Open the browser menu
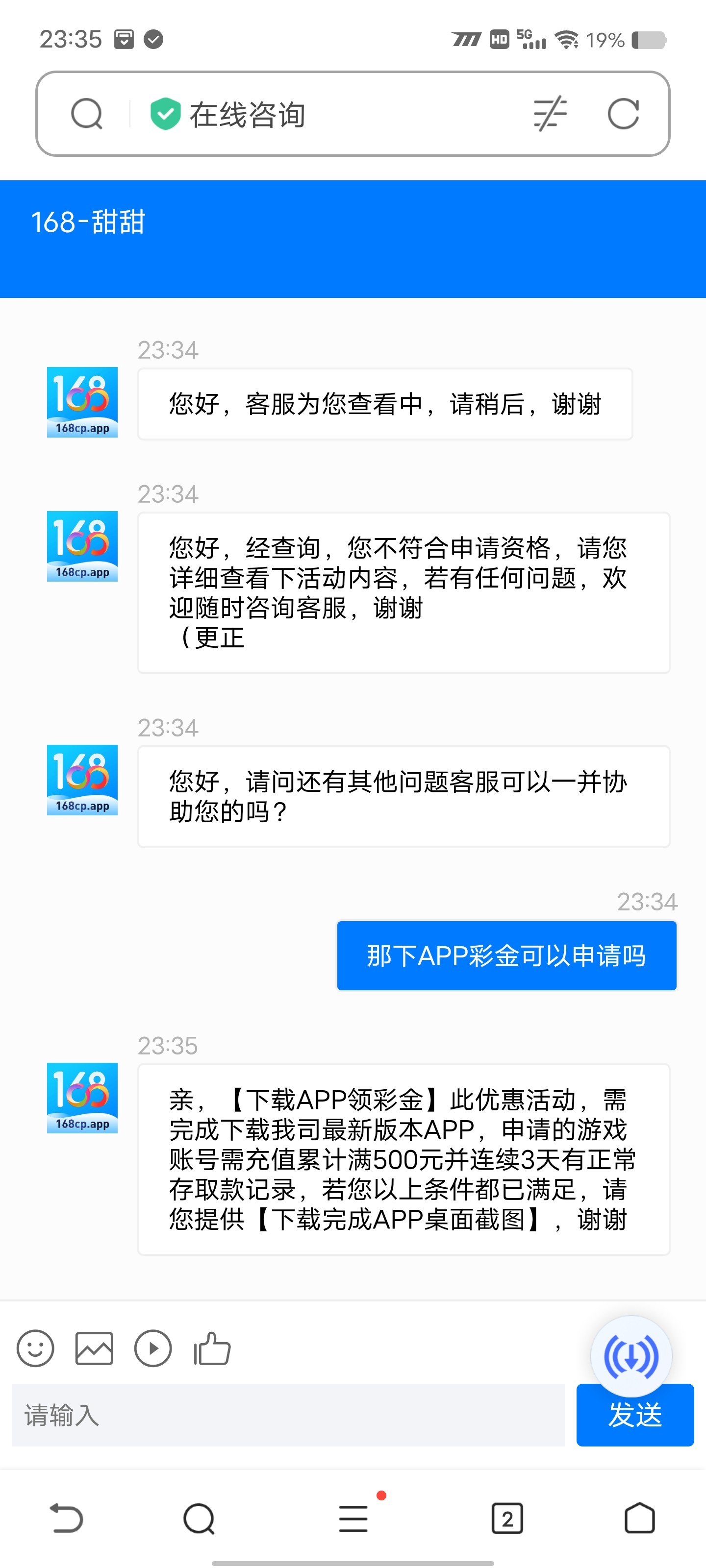 coord(353,1518)
